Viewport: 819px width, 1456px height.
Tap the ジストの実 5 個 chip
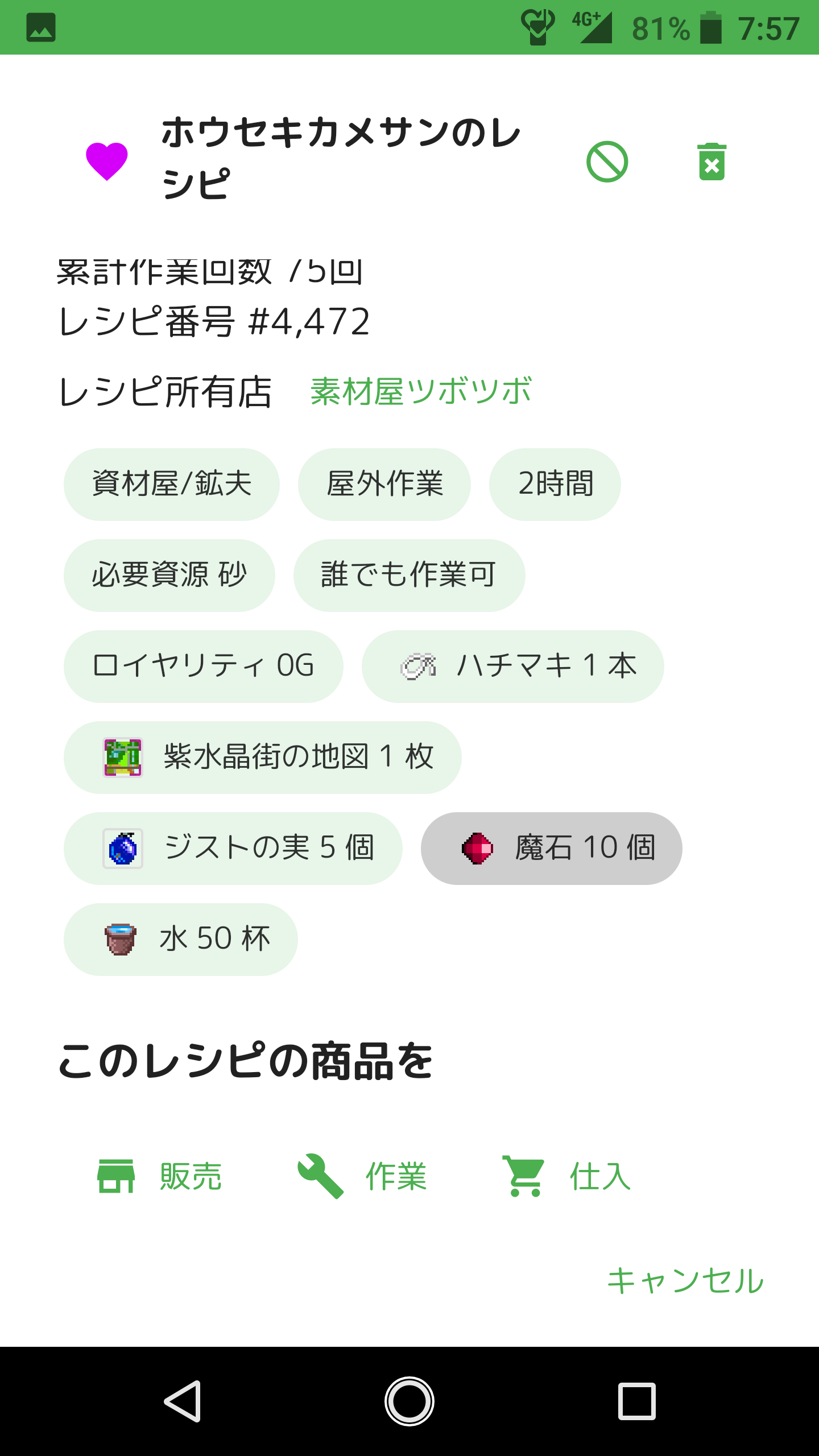pos(233,849)
